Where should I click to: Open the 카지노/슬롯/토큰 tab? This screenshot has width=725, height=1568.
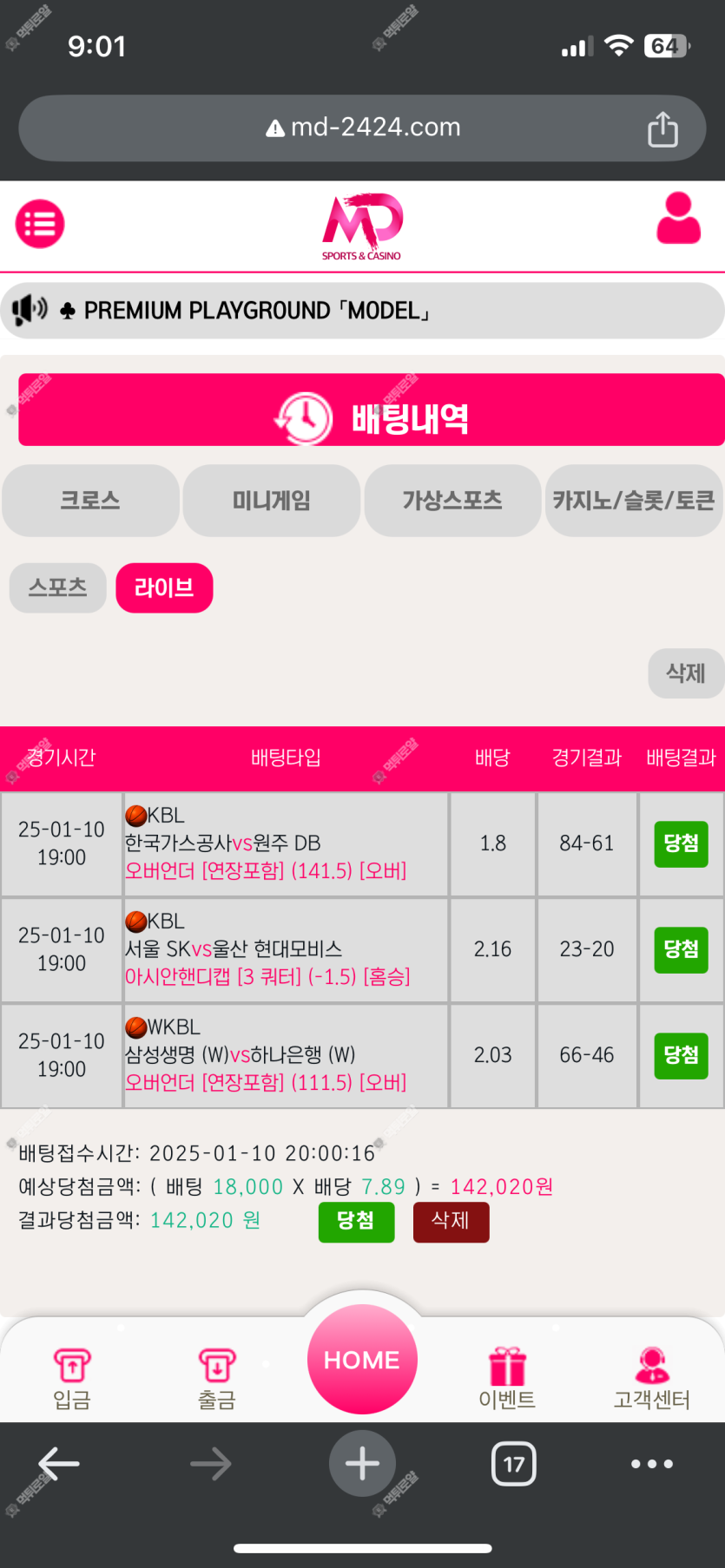tap(634, 501)
